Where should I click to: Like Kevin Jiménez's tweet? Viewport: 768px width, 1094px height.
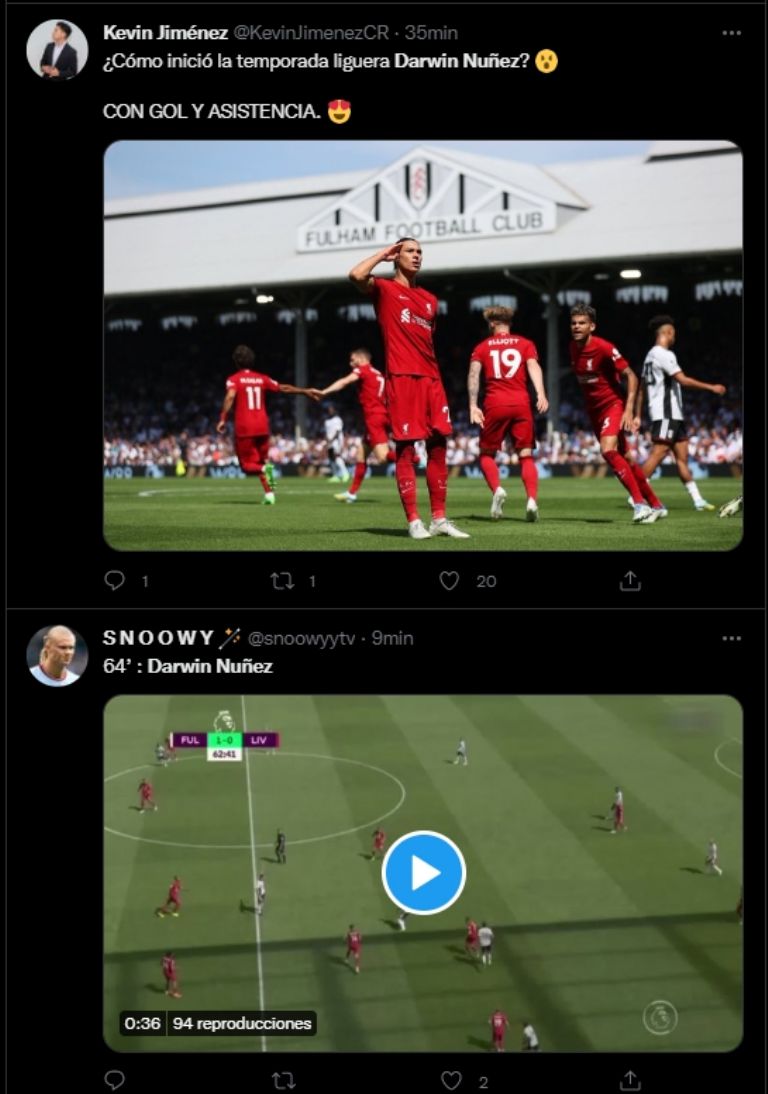coord(450,580)
